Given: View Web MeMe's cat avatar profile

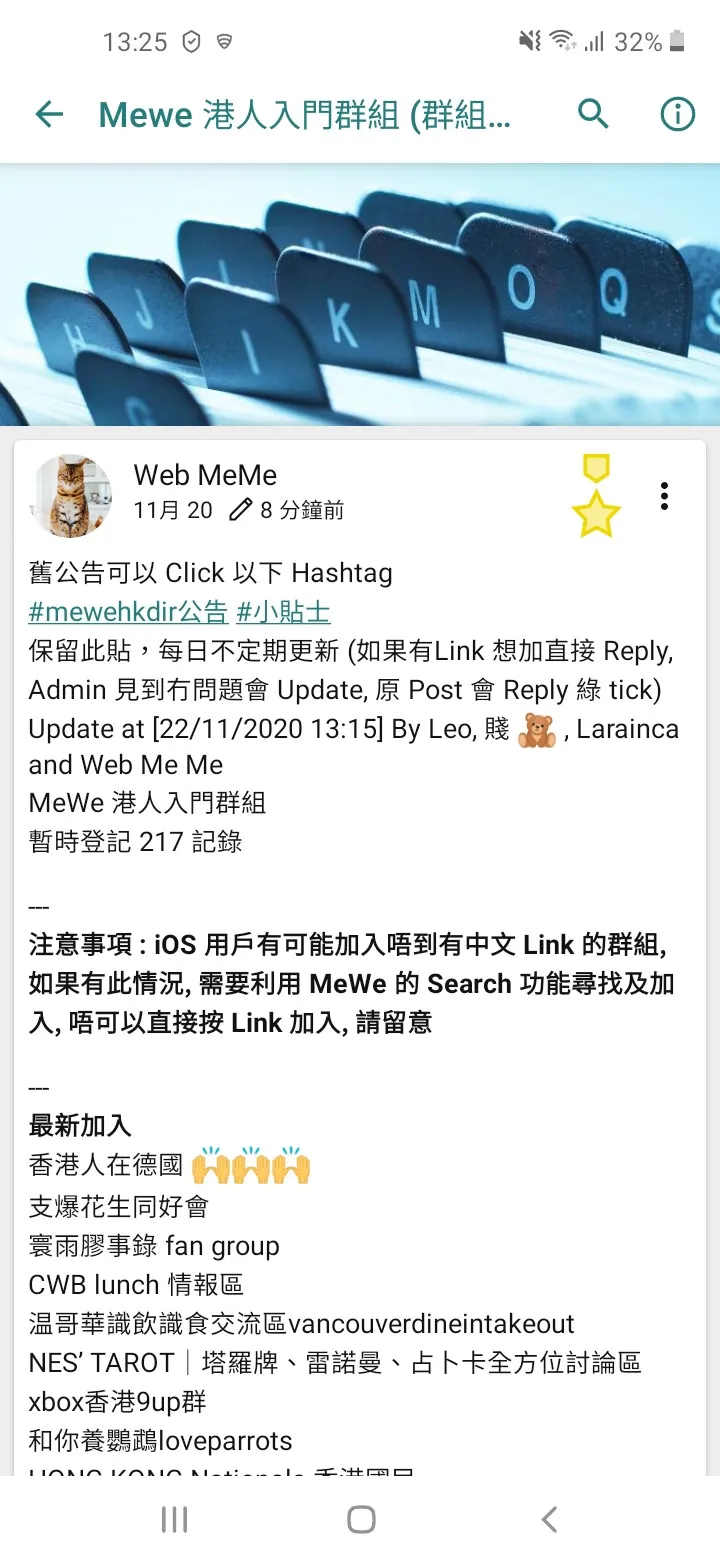Looking at the screenshot, I should pos(72,496).
